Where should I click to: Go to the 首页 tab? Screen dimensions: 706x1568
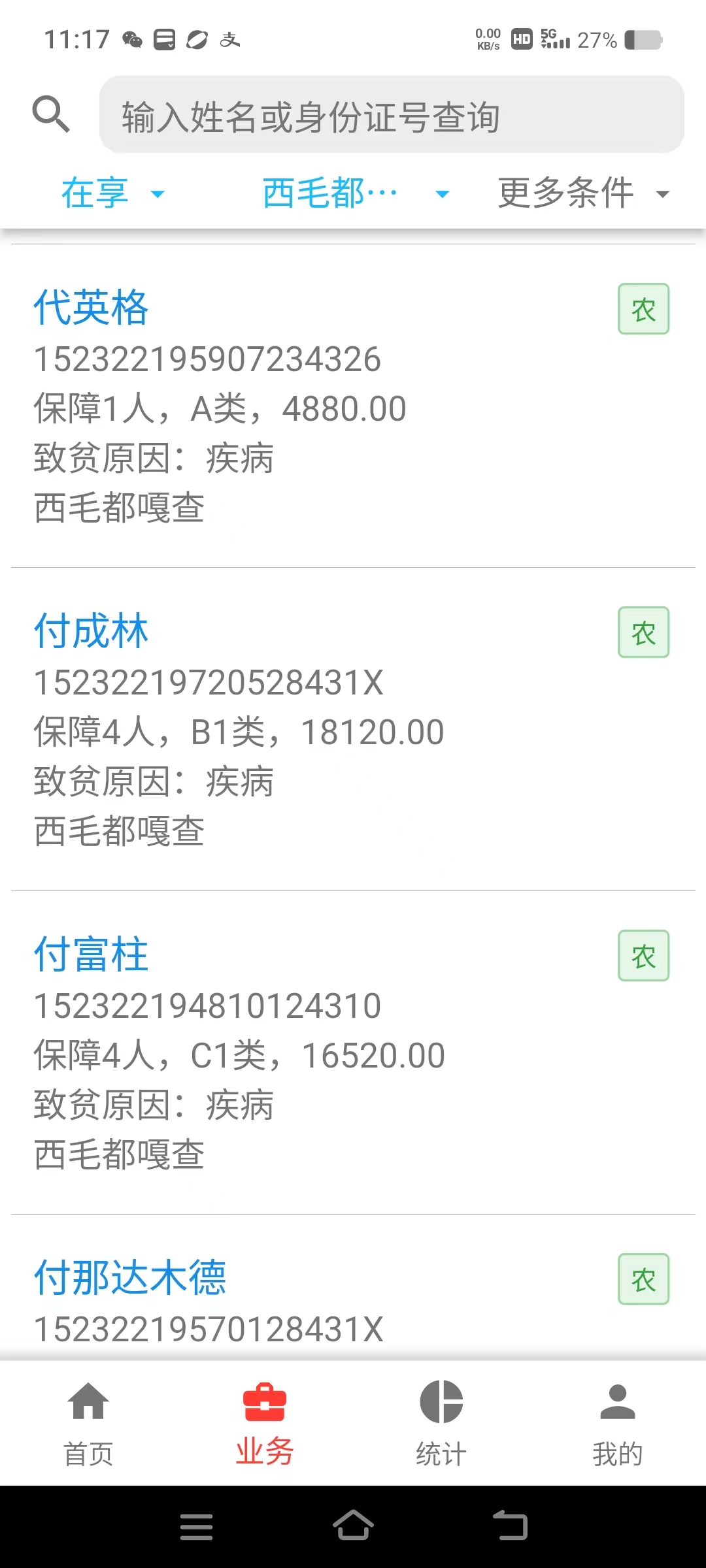[x=88, y=1424]
